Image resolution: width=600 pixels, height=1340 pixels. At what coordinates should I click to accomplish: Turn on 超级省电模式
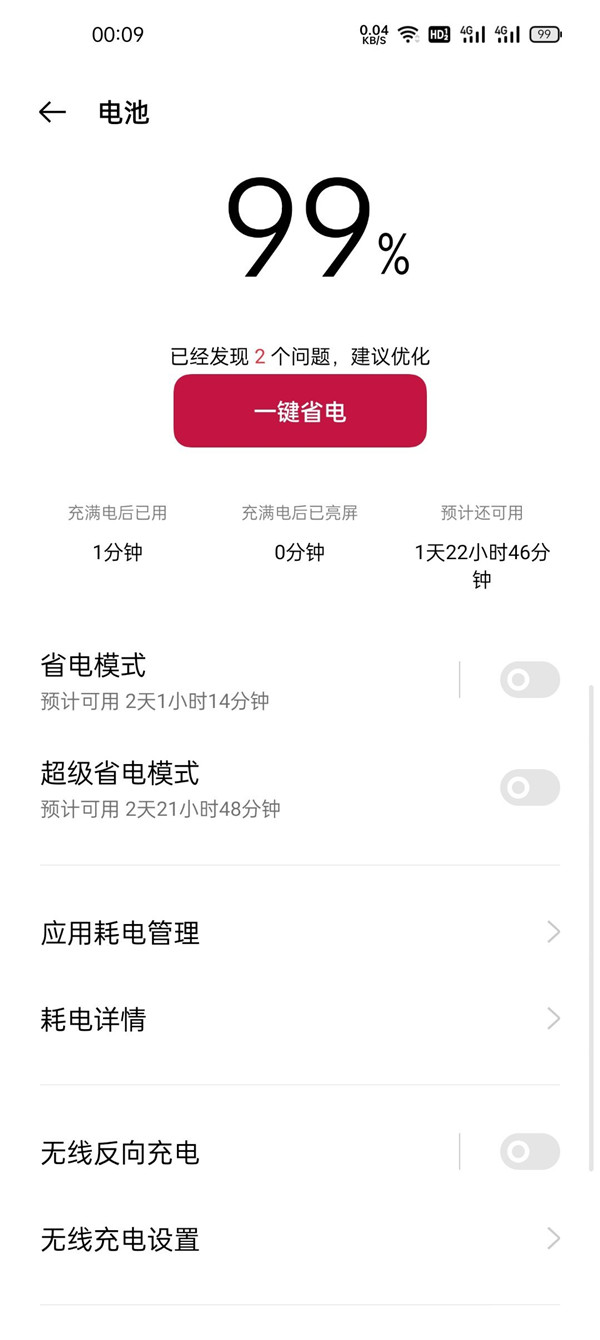click(529, 788)
